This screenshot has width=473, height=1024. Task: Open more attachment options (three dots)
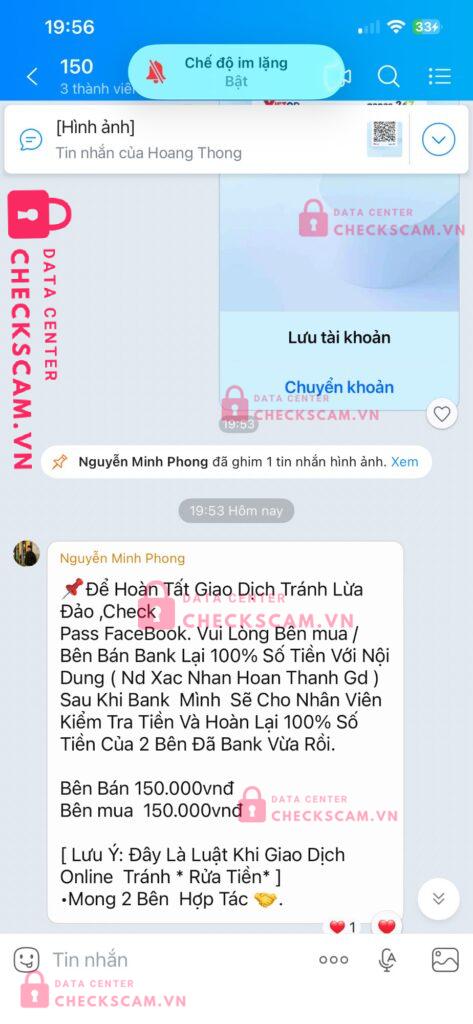[333, 960]
